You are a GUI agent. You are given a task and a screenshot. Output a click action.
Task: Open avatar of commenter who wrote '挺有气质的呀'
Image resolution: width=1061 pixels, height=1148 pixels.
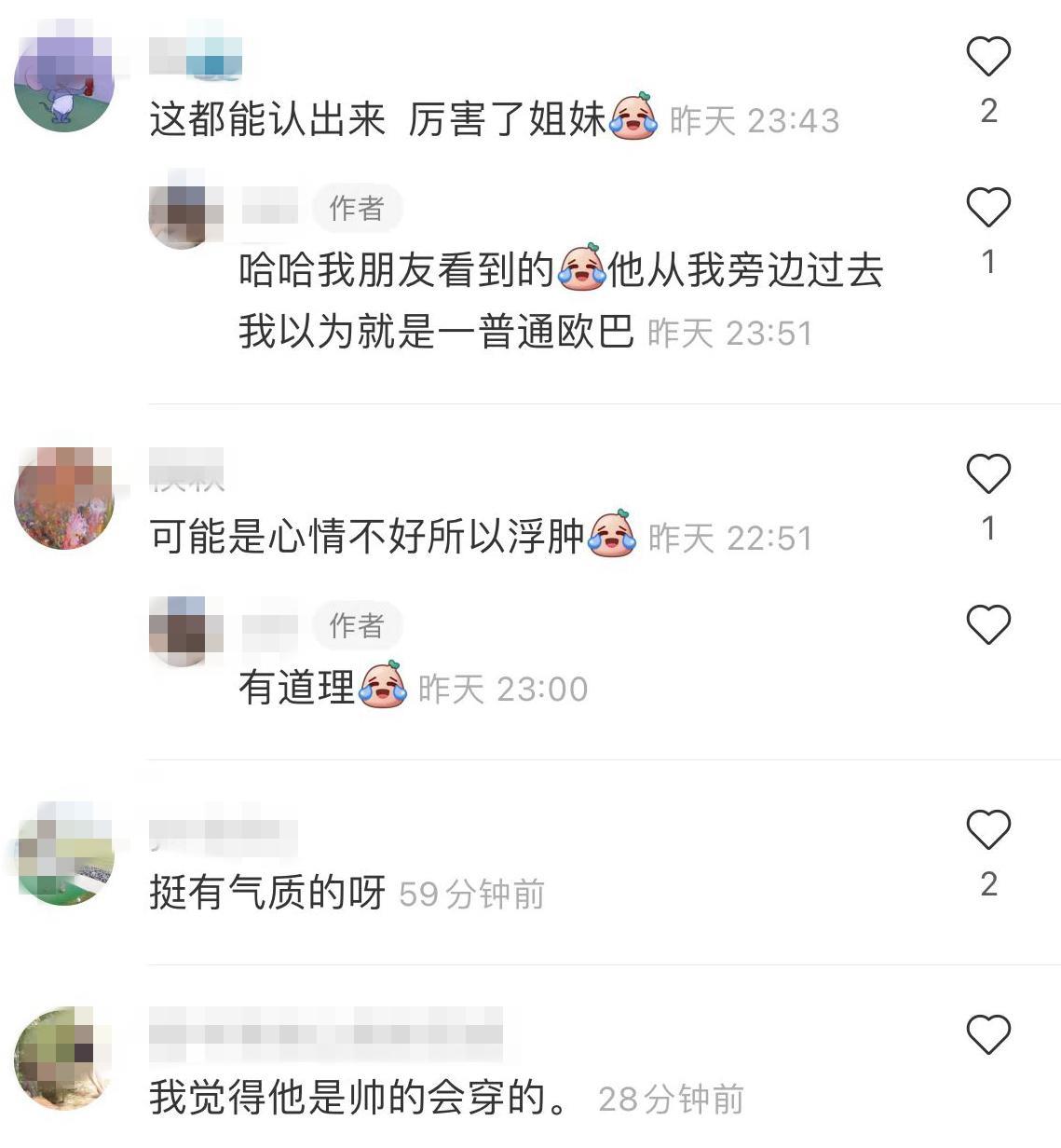point(64,854)
